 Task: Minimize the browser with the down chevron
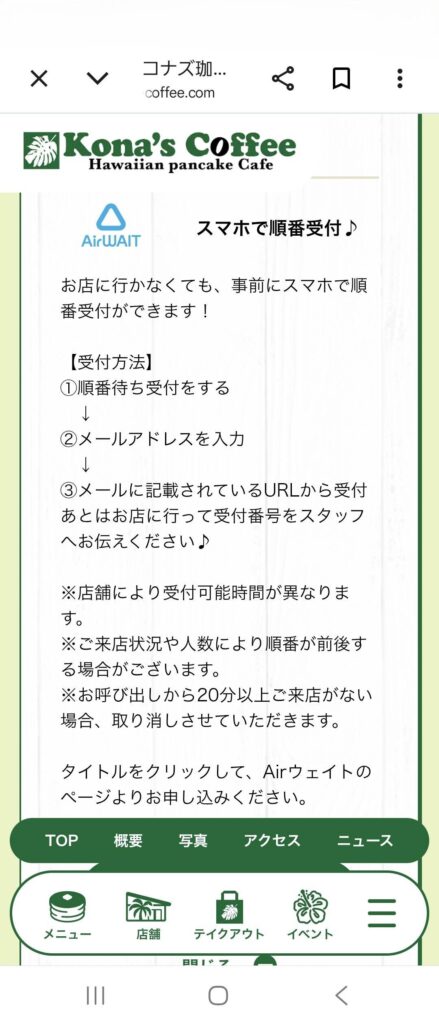coord(97,79)
